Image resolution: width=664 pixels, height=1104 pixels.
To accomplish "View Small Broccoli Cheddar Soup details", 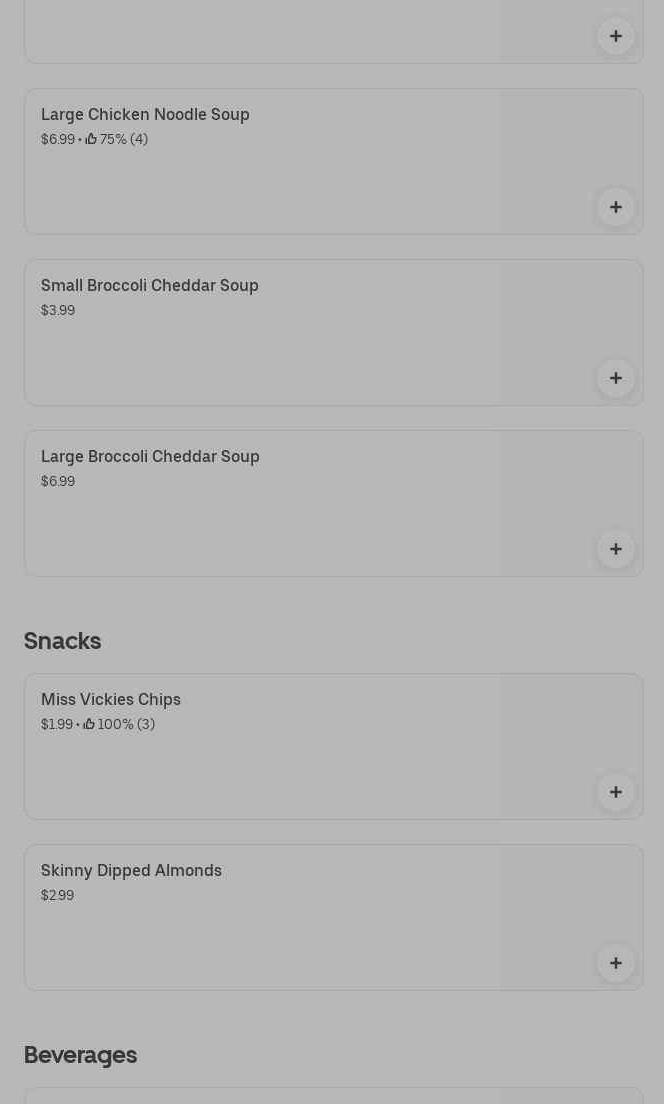I will (x=149, y=285).
